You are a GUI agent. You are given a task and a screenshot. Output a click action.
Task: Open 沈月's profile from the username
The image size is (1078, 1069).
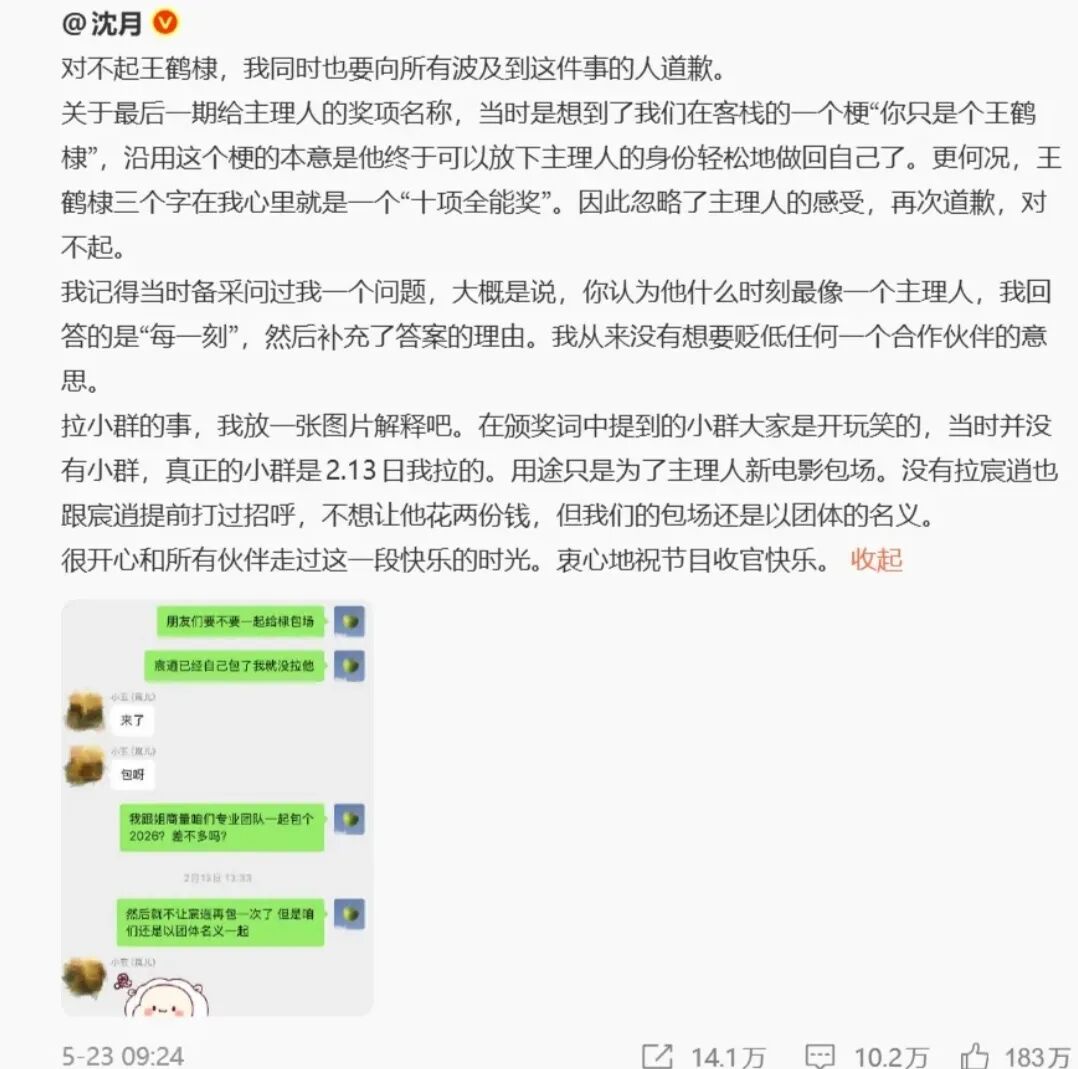pos(102,23)
